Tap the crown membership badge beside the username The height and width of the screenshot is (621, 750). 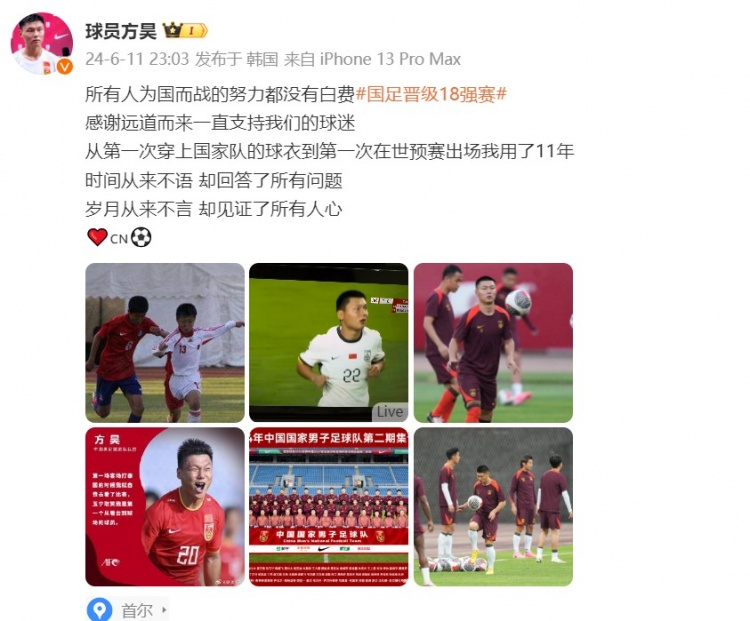coord(185,30)
